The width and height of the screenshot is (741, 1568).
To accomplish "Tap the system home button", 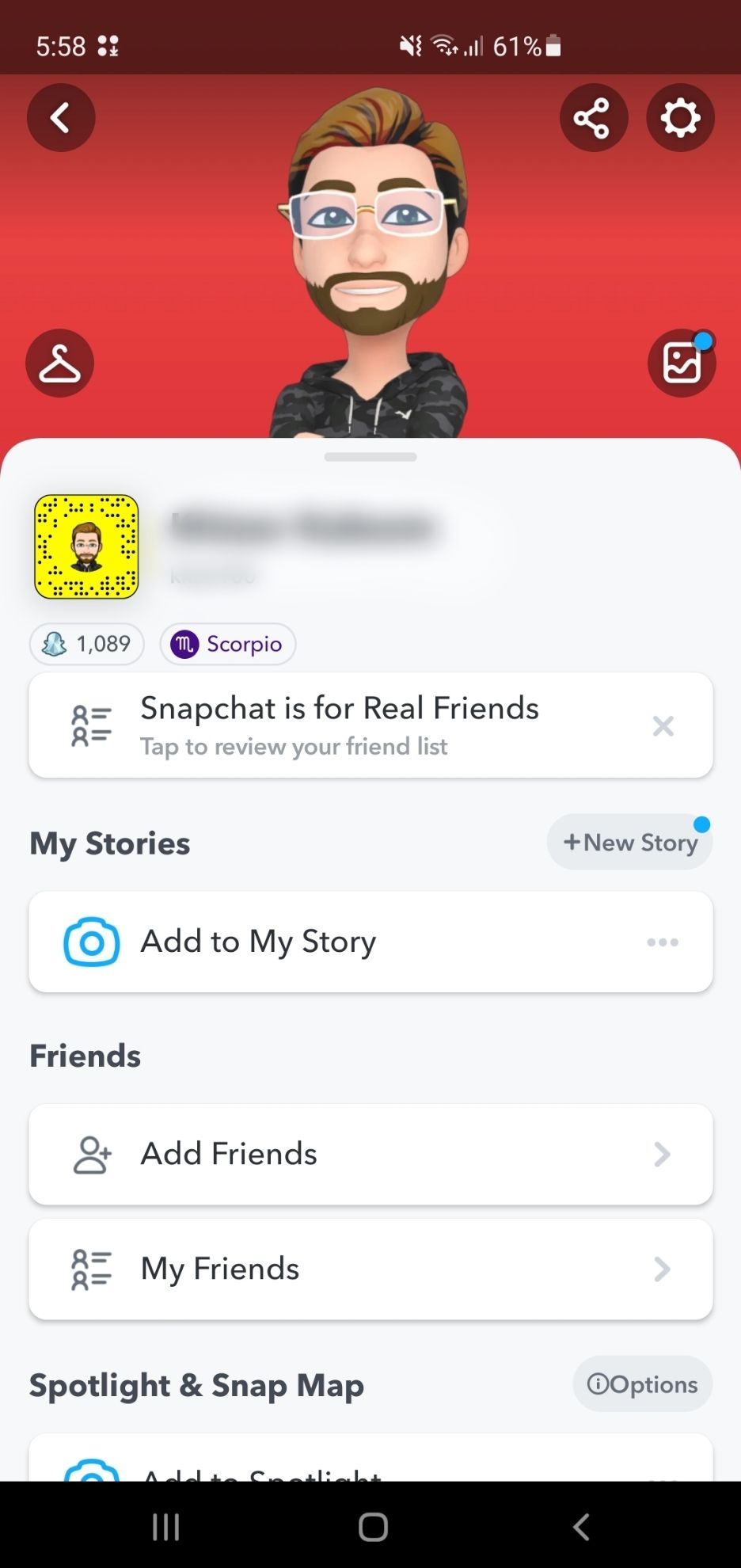I will tap(372, 1526).
